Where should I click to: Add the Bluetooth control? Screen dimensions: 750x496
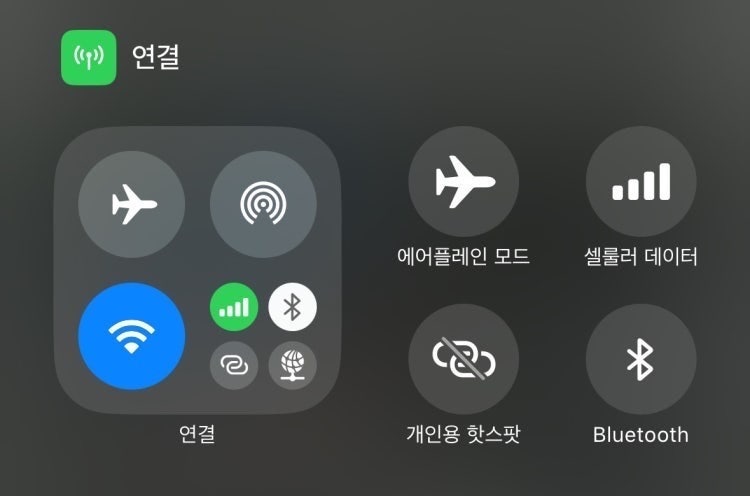pos(640,359)
